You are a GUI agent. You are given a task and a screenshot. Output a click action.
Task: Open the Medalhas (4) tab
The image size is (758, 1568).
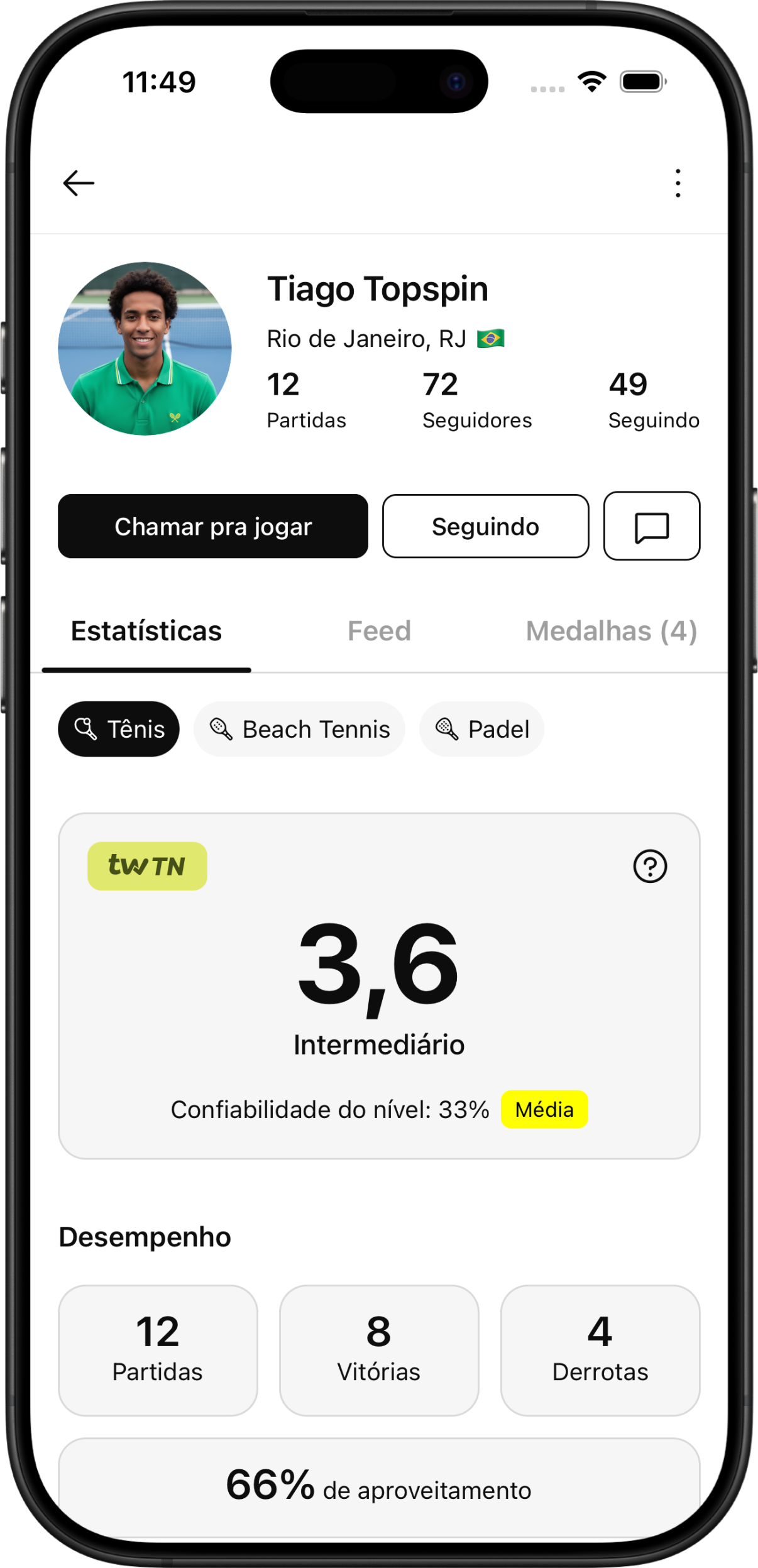point(611,631)
